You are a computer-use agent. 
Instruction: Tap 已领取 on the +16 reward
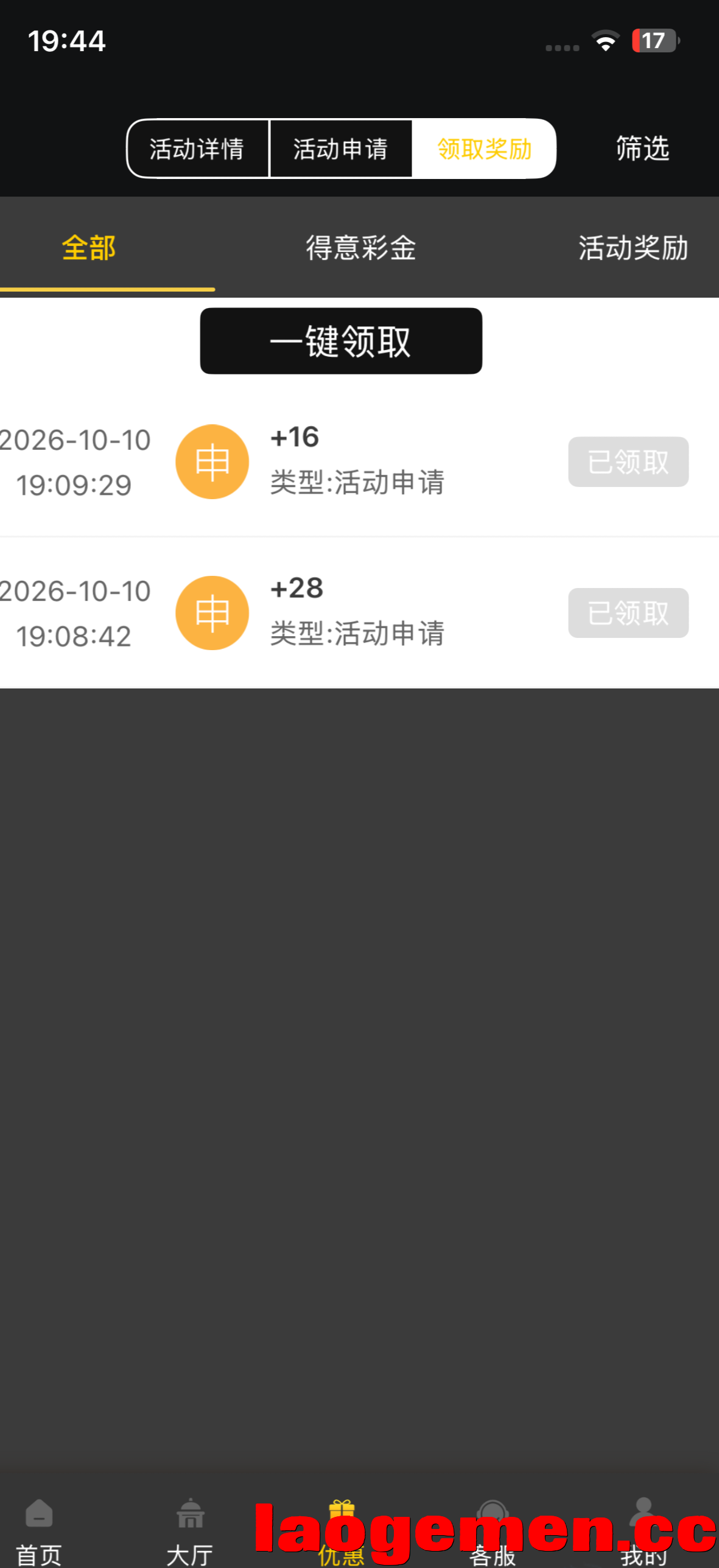coord(628,462)
